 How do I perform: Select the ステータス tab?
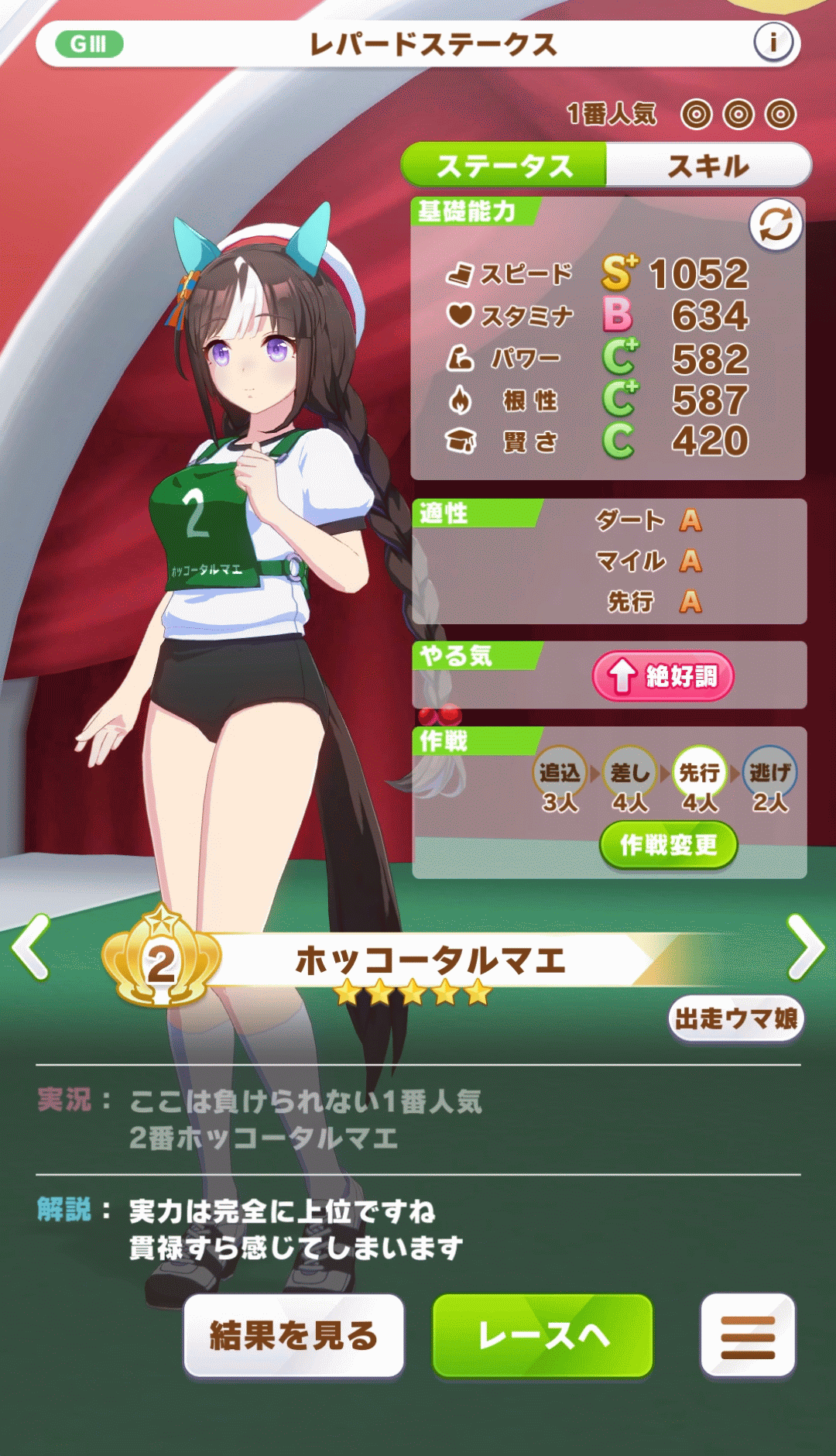pyautogui.click(x=504, y=166)
